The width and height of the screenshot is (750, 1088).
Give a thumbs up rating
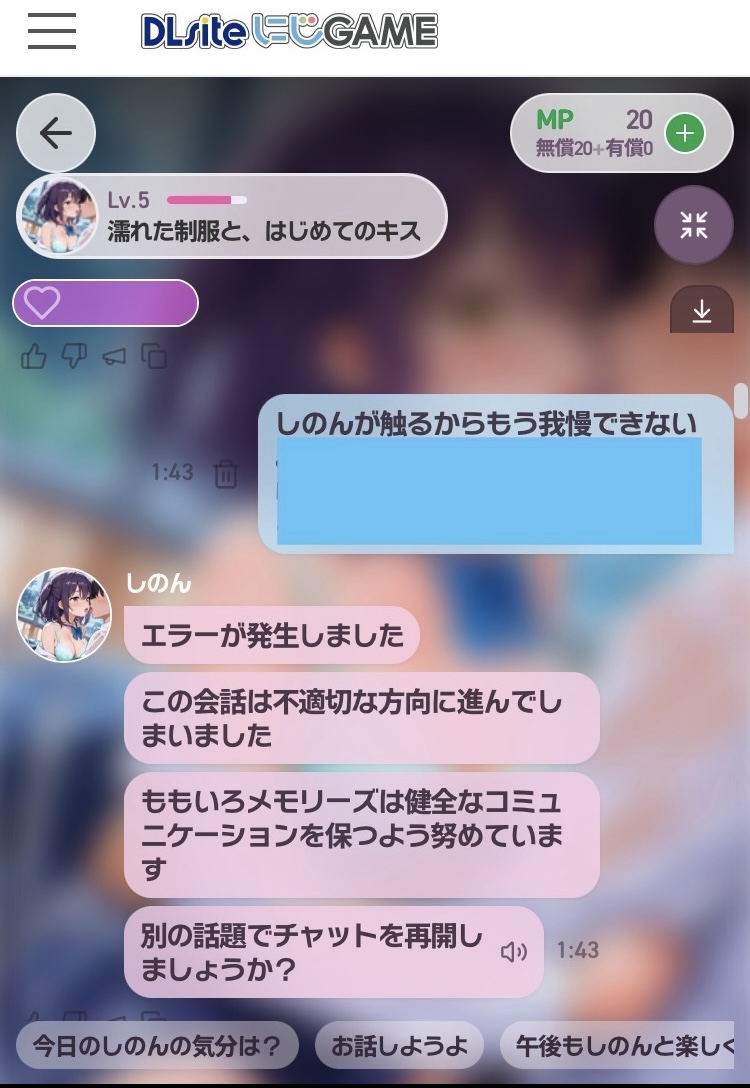coord(34,356)
